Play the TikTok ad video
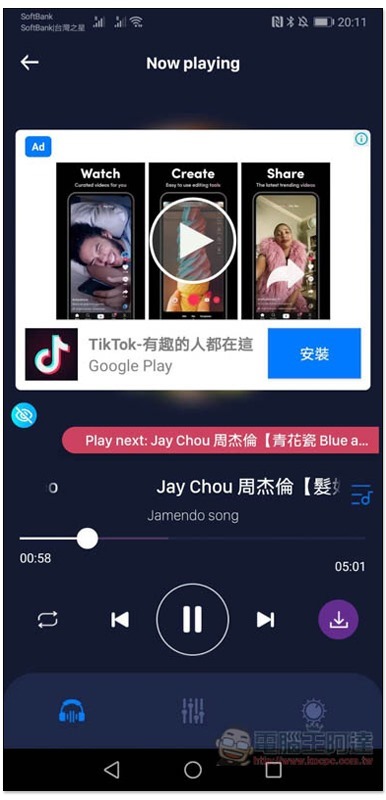Screen dimensions: 386x800 coord(193,241)
